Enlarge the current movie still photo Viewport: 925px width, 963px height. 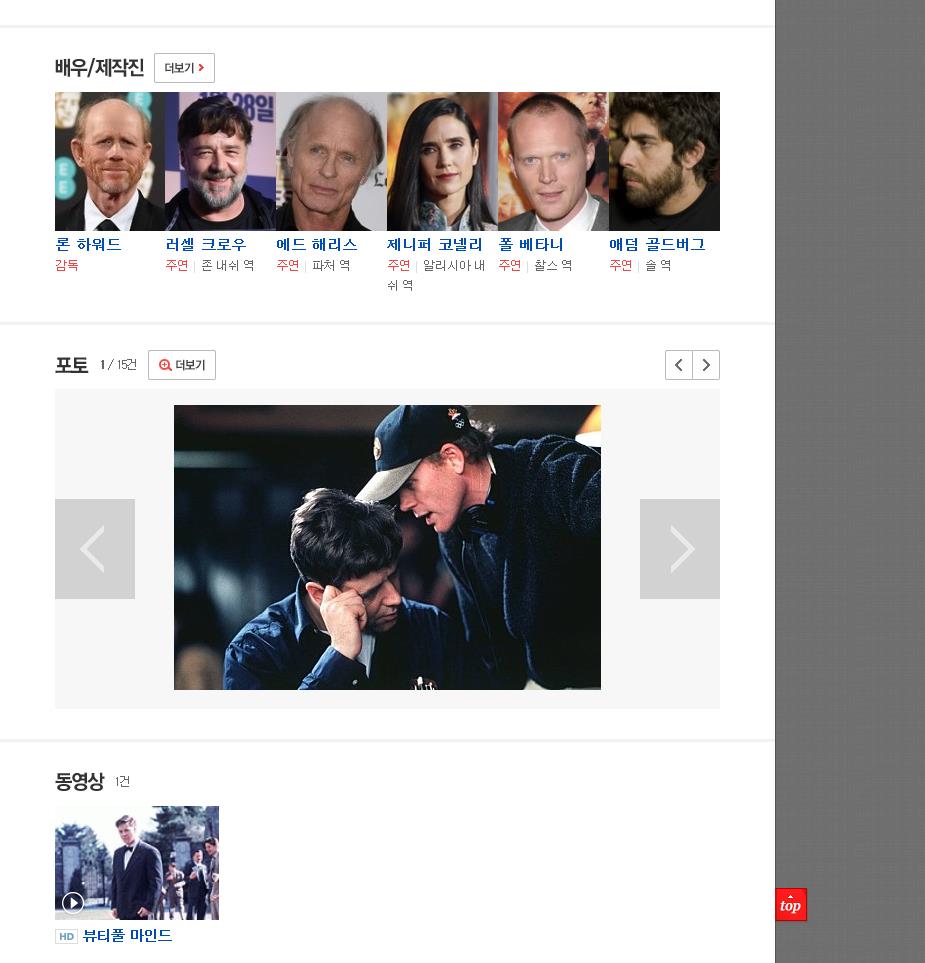(387, 547)
